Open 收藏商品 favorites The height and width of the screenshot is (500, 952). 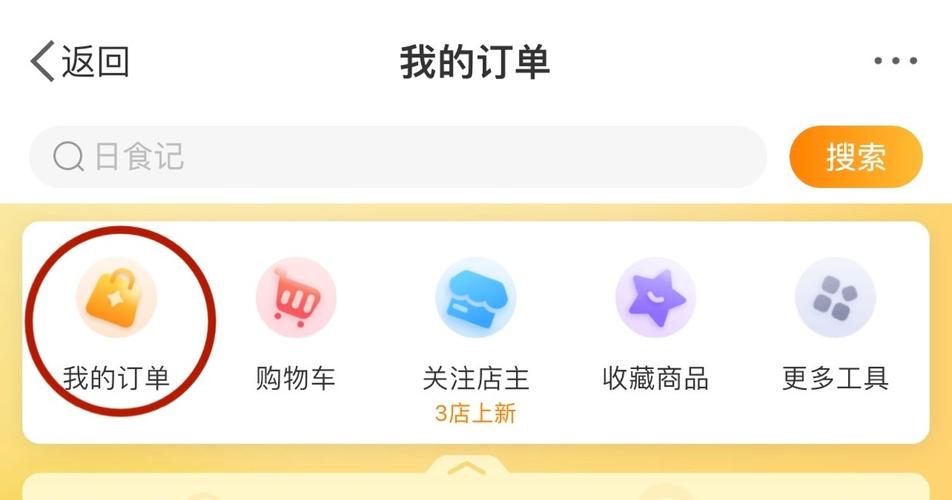pyautogui.click(x=655, y=320)
